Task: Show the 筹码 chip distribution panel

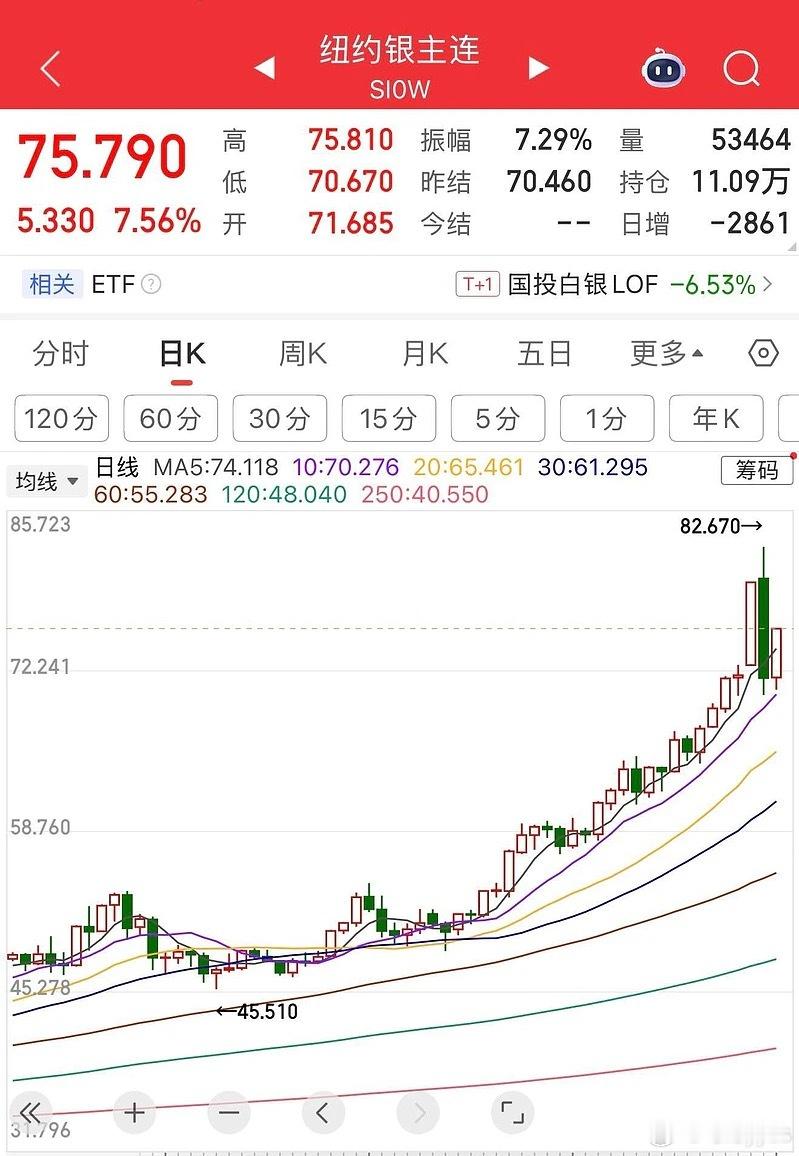Action: coord(757,470)
